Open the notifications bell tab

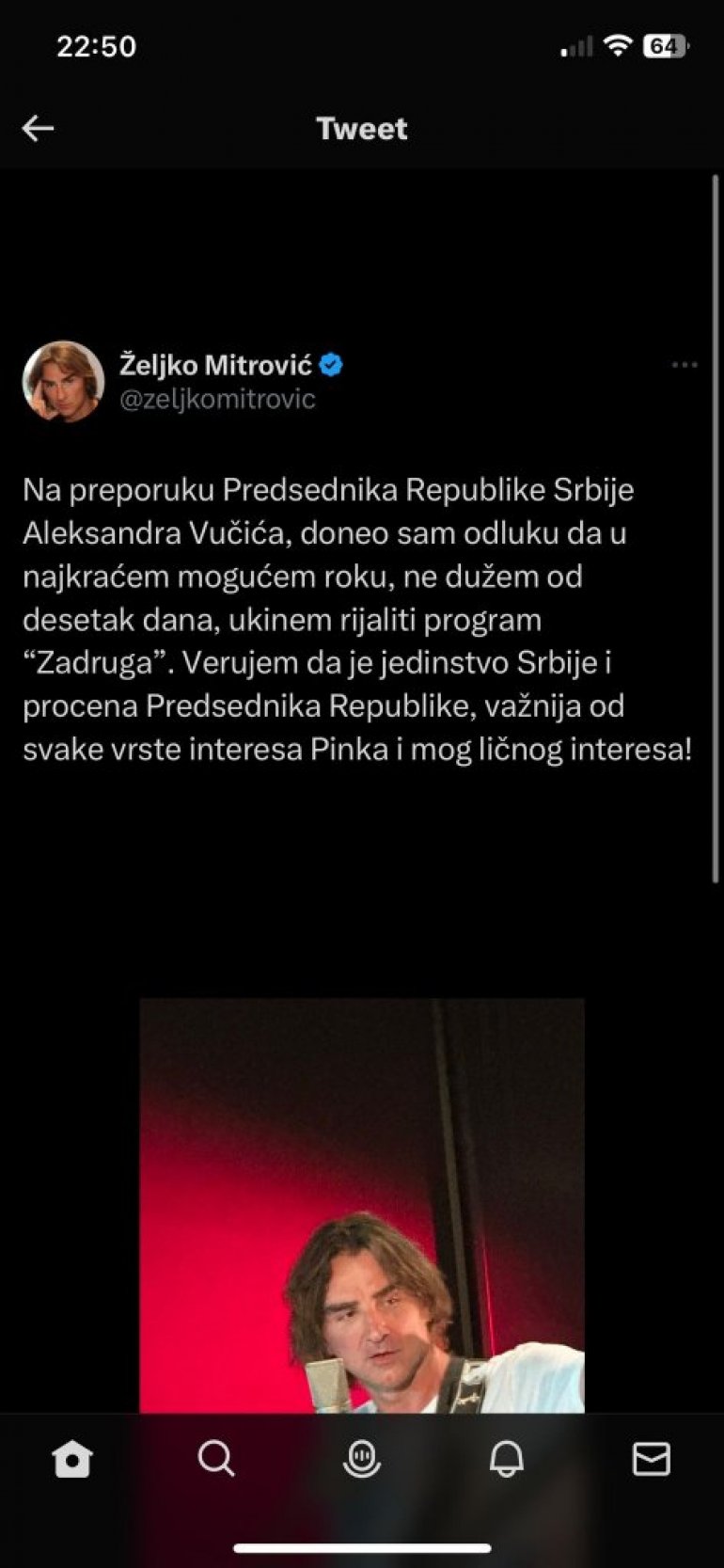click(x=506, y=1459)
